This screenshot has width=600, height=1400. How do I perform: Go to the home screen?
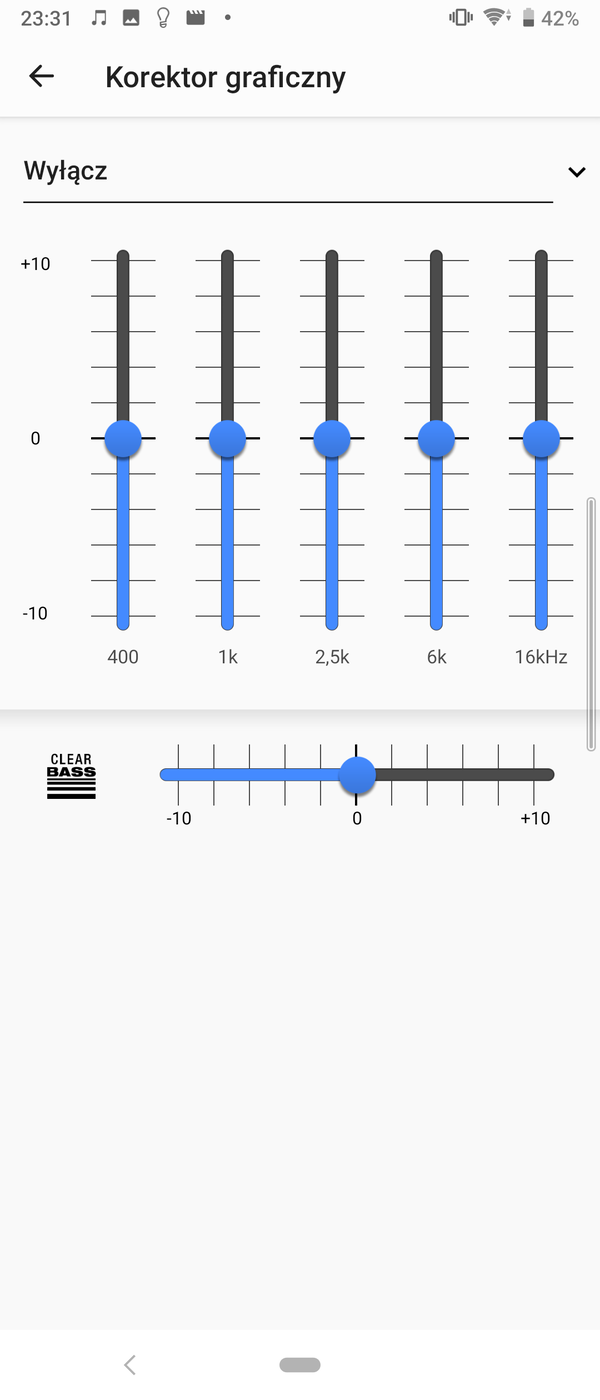pyautogui.click(x=300, y=1364)
